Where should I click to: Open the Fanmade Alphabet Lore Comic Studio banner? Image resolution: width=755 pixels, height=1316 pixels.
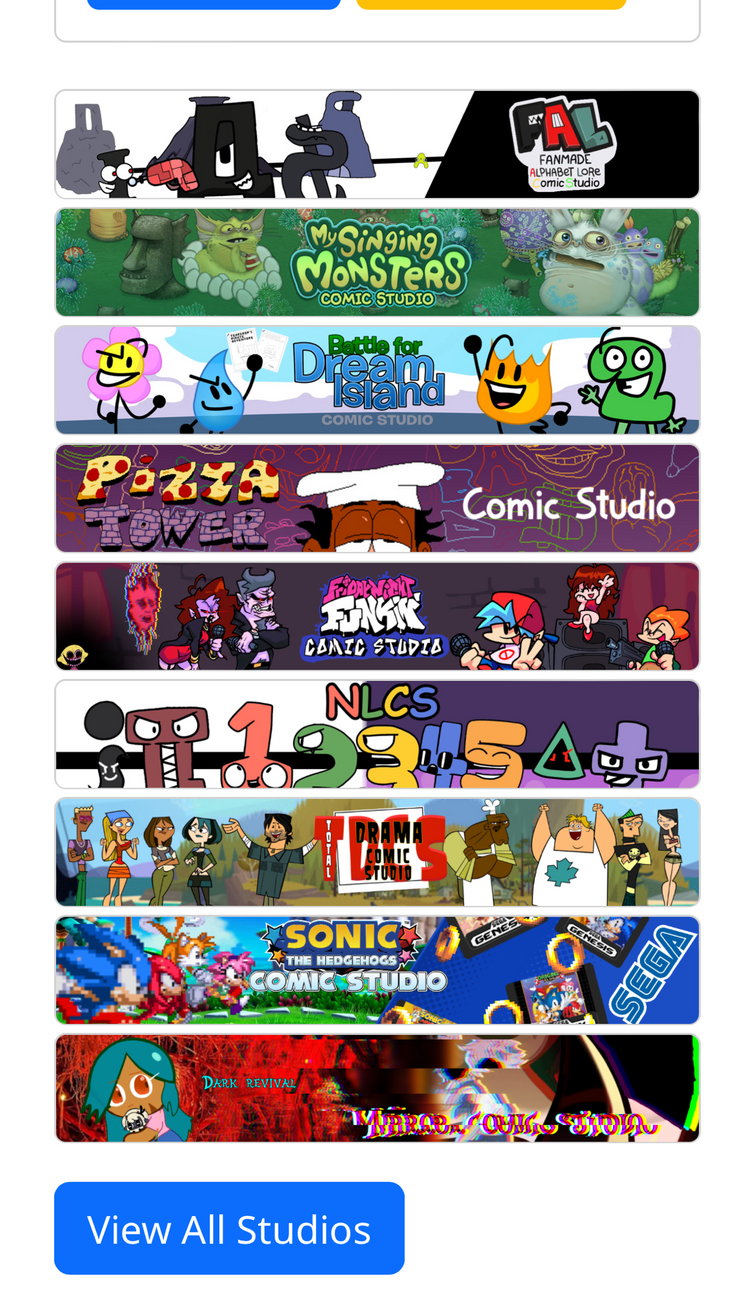(377, 145)
